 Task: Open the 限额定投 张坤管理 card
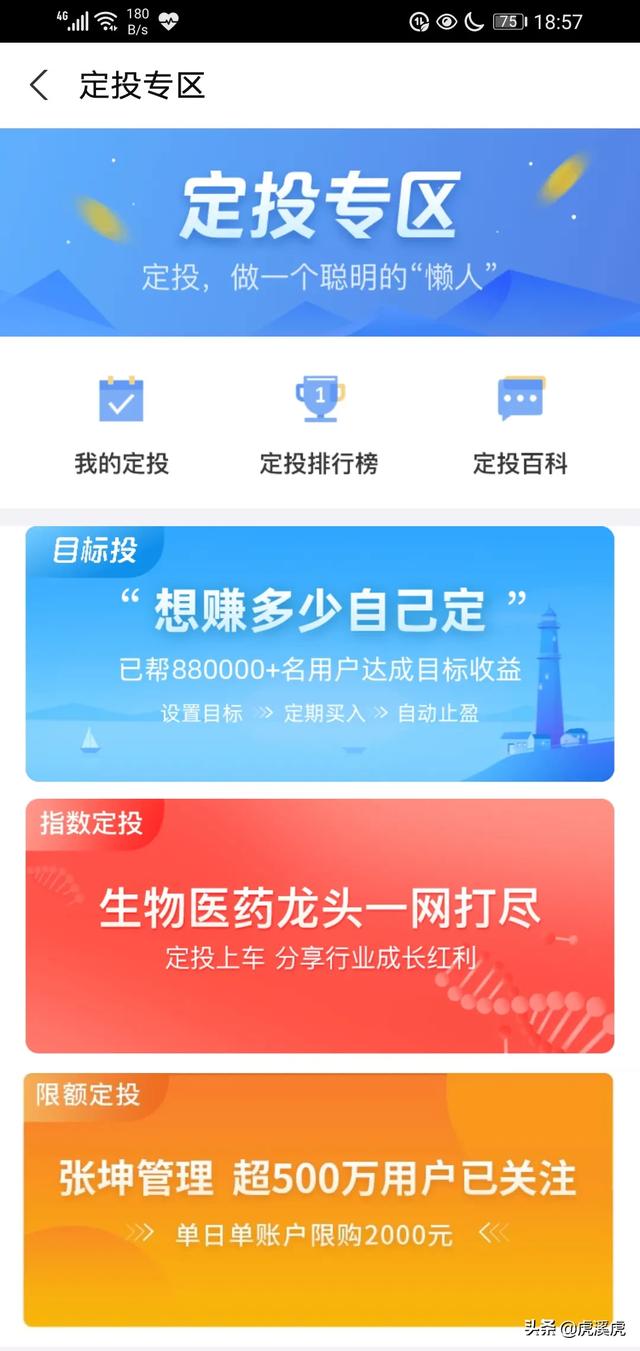click(320, 1200)
